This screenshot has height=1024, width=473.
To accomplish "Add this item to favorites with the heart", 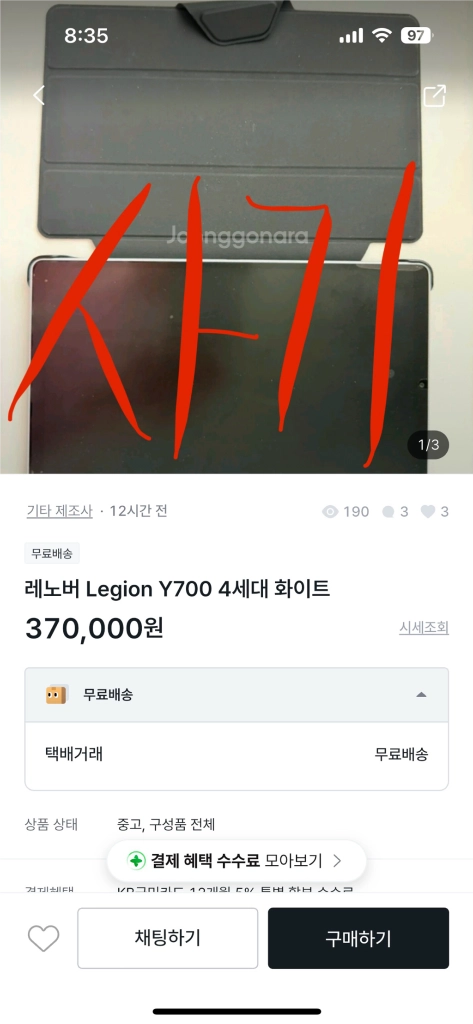I will (x=44, y=938).
